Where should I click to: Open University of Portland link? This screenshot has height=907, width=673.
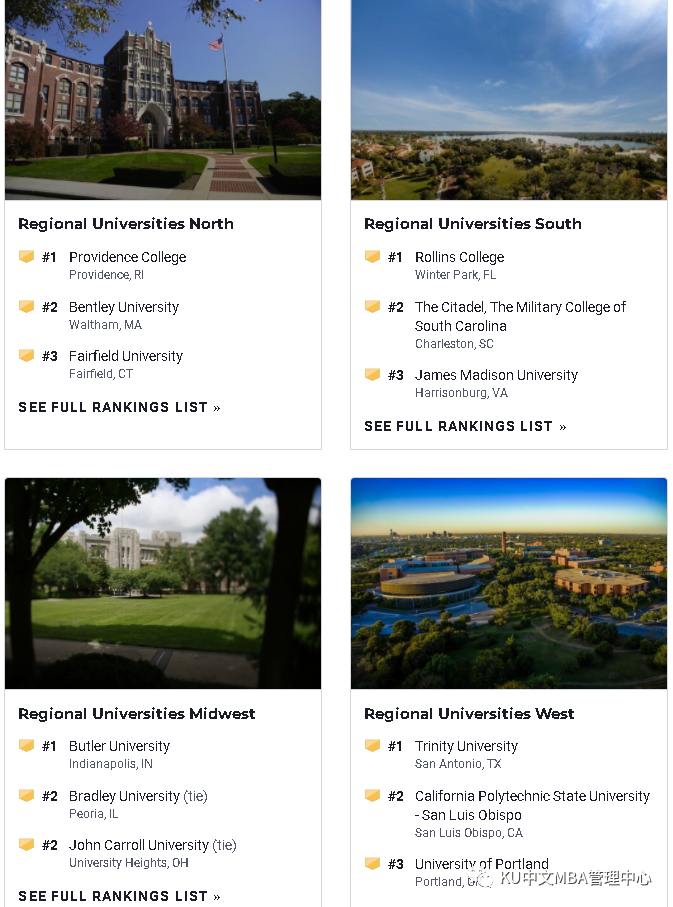point(481,864)
